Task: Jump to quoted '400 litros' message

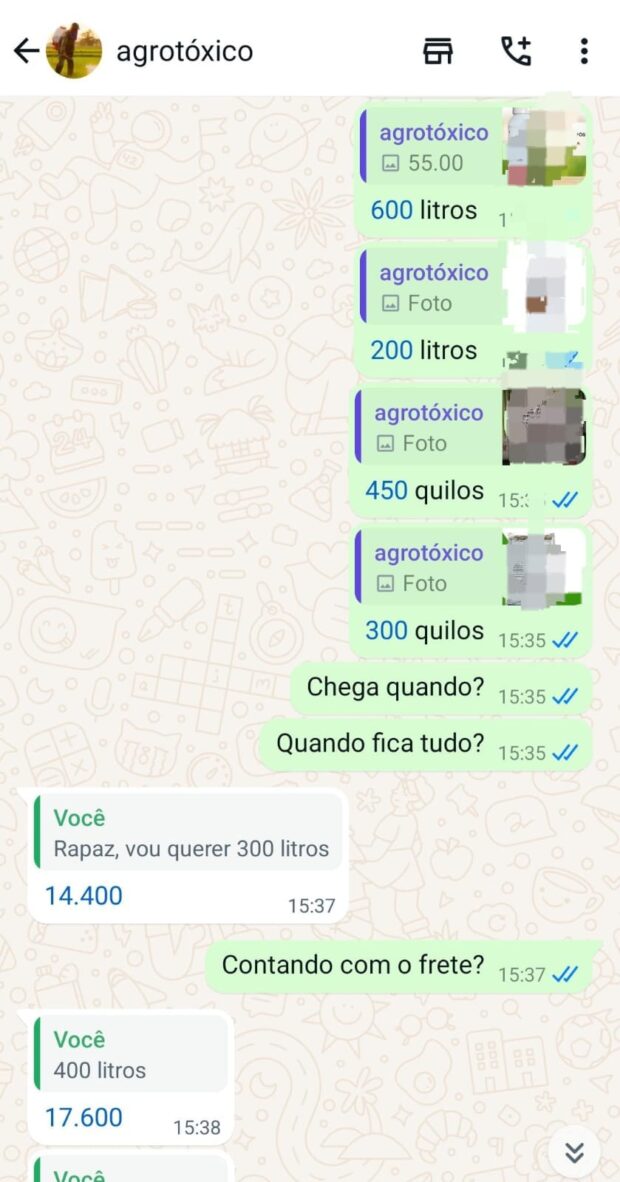Action: click(130, 1055)
